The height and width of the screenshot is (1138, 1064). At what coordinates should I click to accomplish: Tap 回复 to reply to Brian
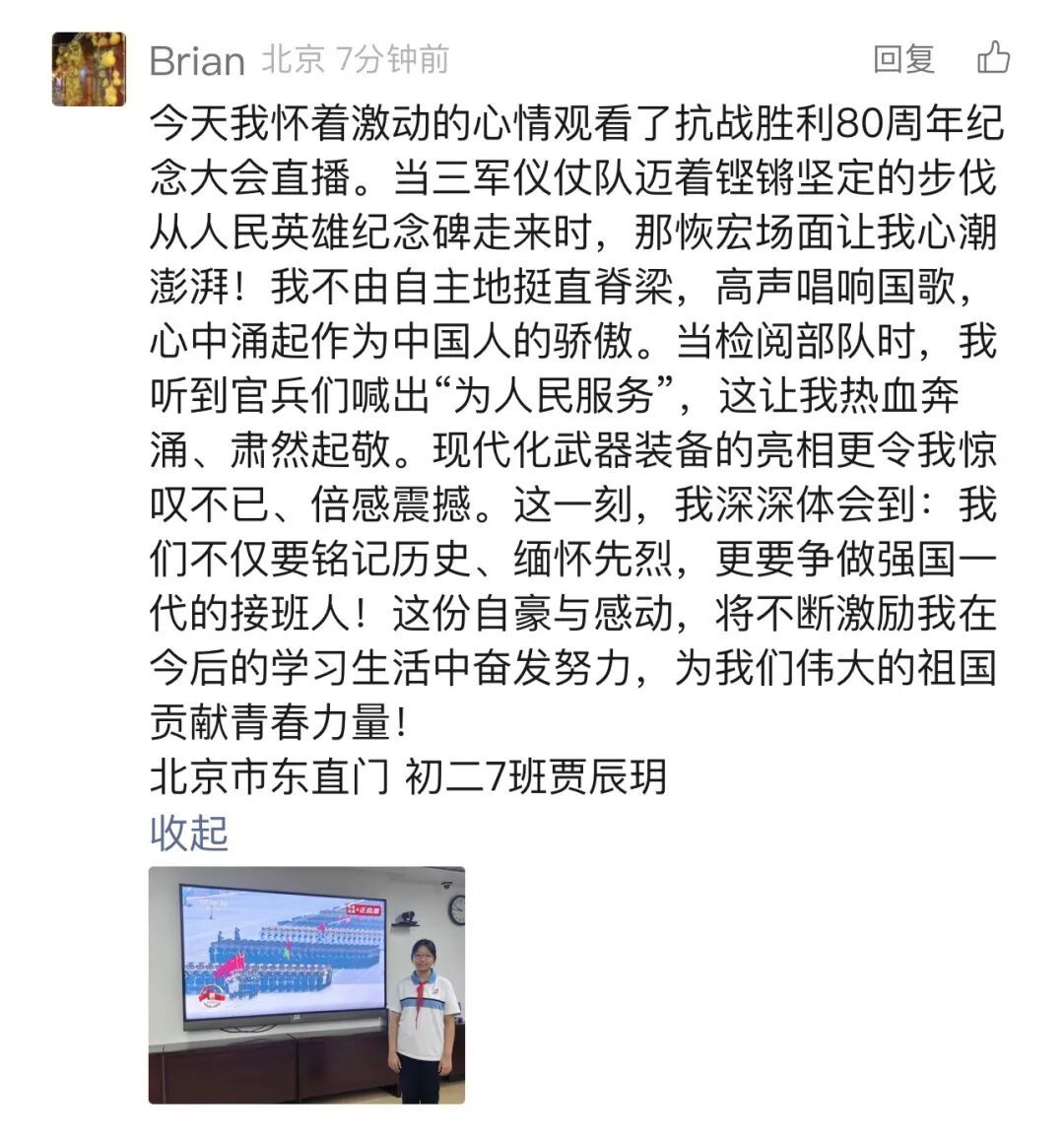coord(902,59)
